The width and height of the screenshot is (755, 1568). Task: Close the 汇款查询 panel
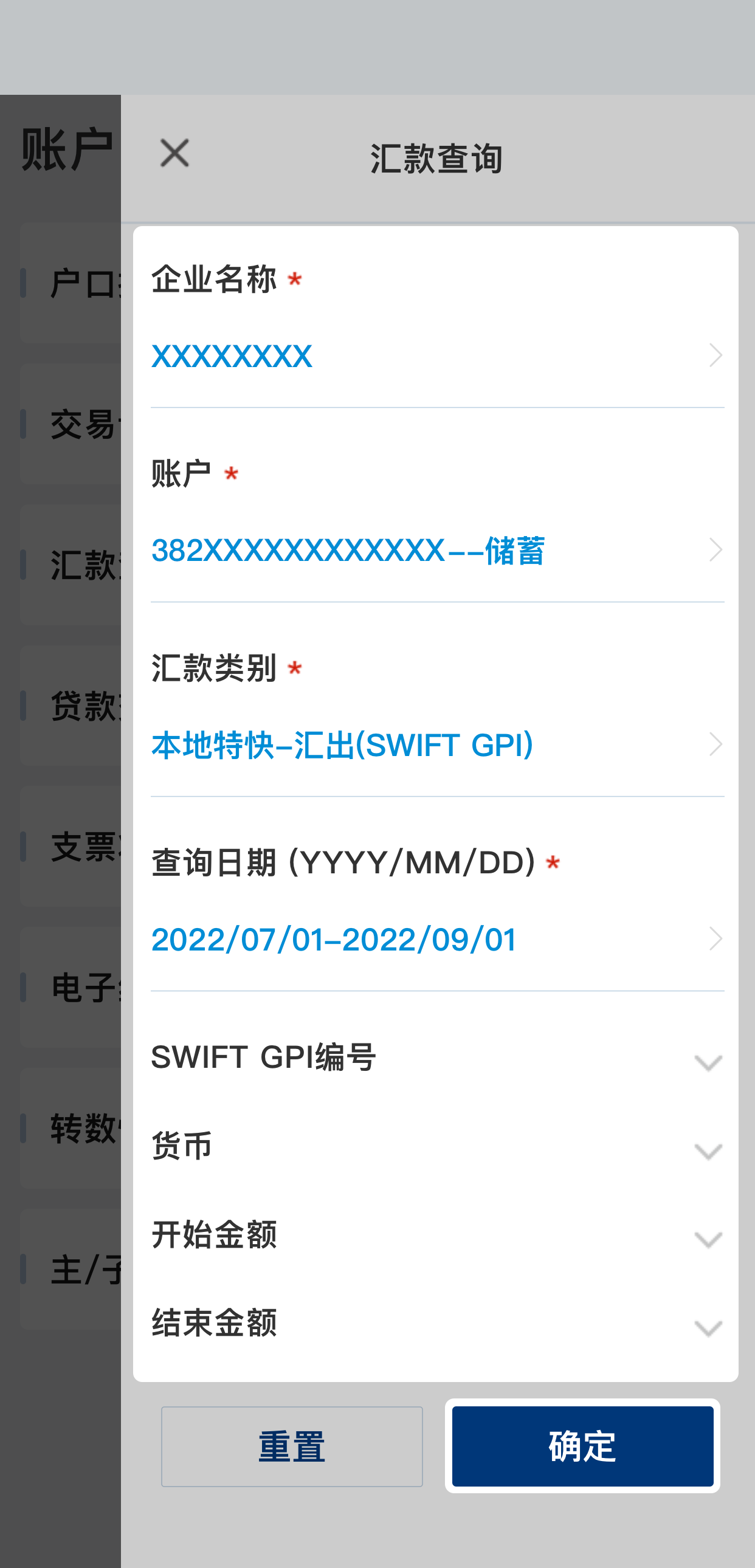[x=174, y=153]
